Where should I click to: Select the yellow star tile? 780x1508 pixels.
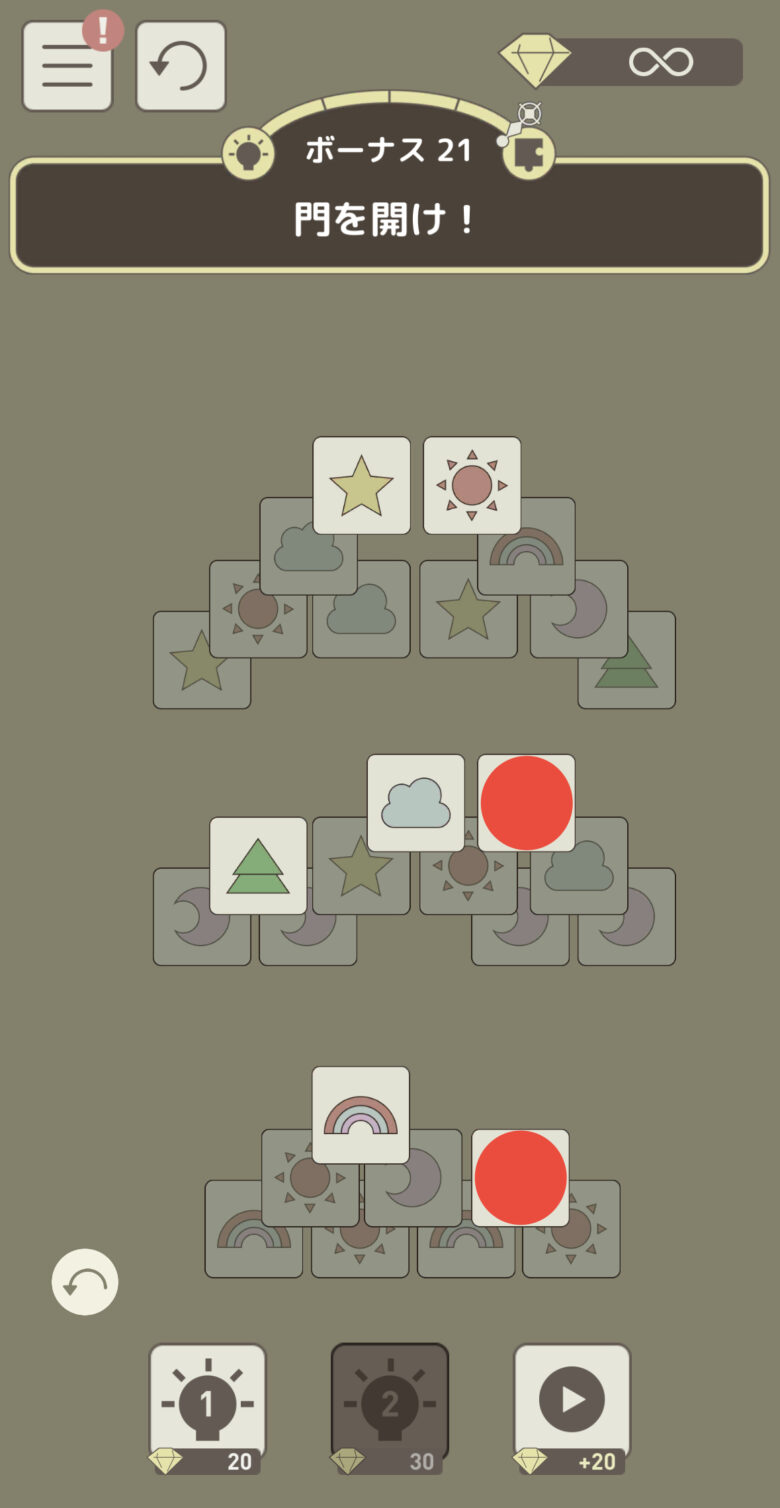(x=361, y=485)
